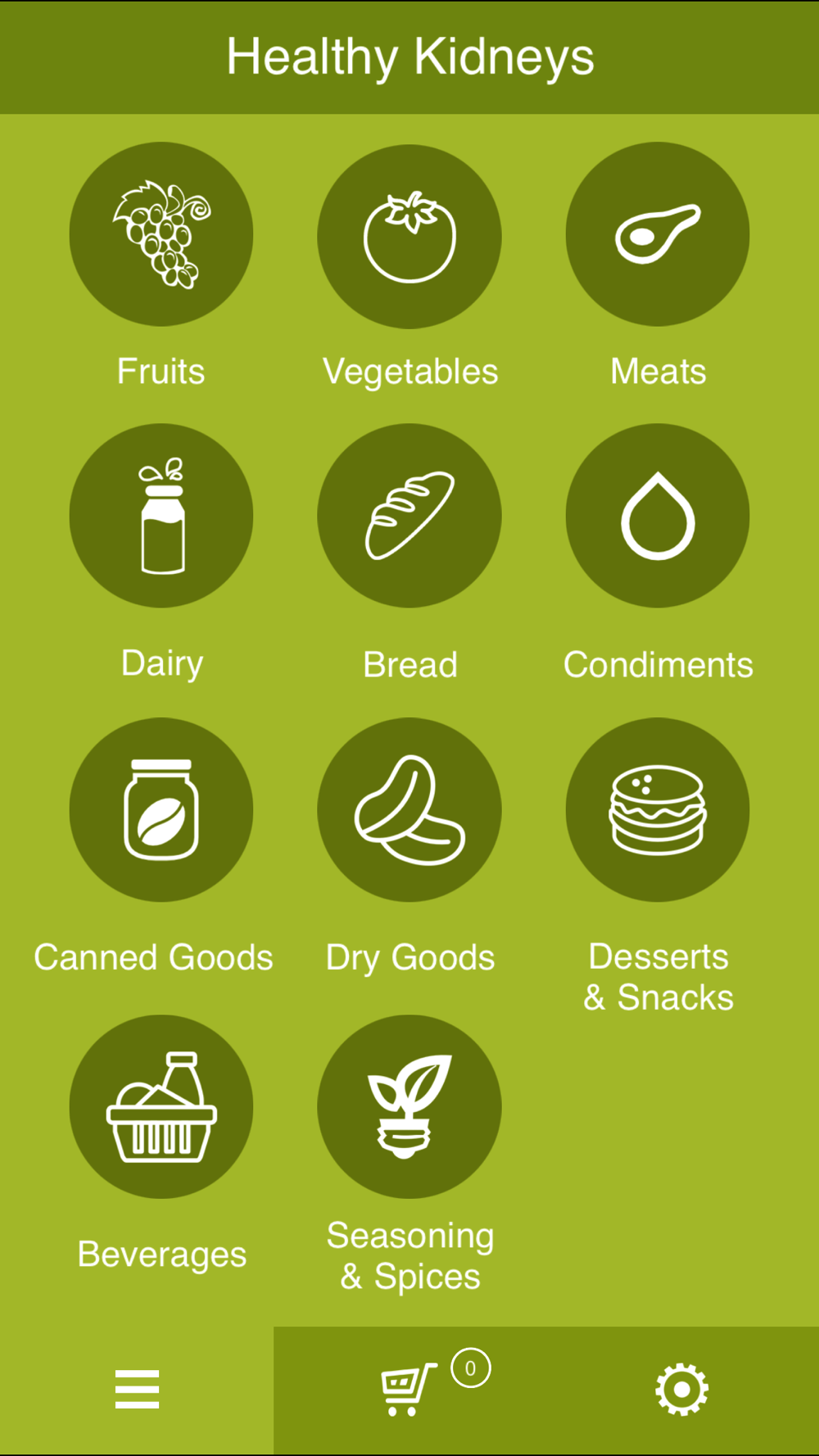This screenshot has width=819, height=1456.
Task: Open the Dairy category
Action: point(161,515)
